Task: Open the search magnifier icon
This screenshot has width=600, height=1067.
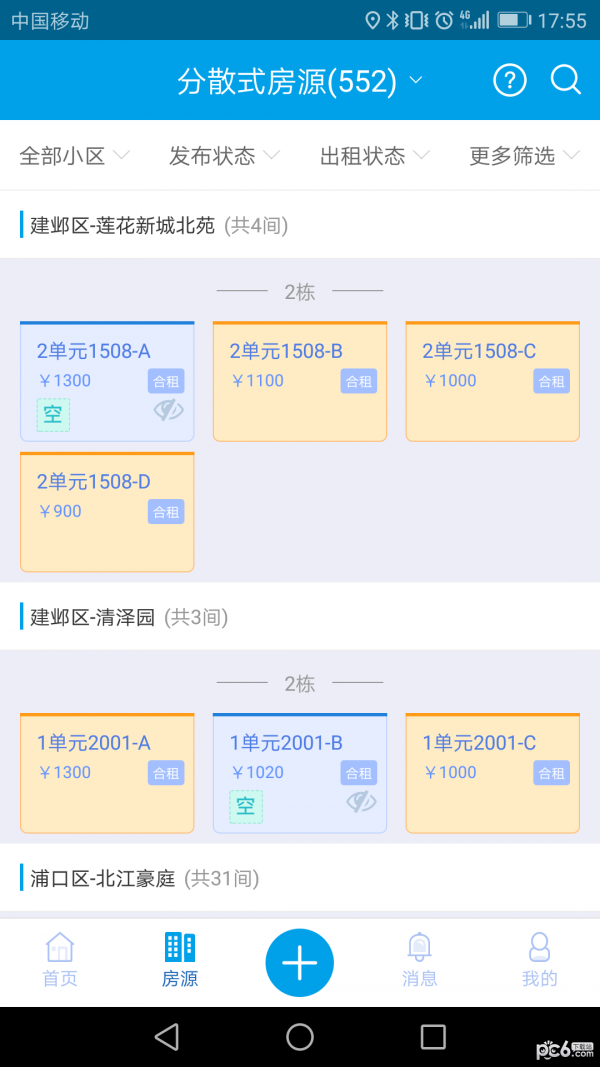Action: tap(565, 81)
